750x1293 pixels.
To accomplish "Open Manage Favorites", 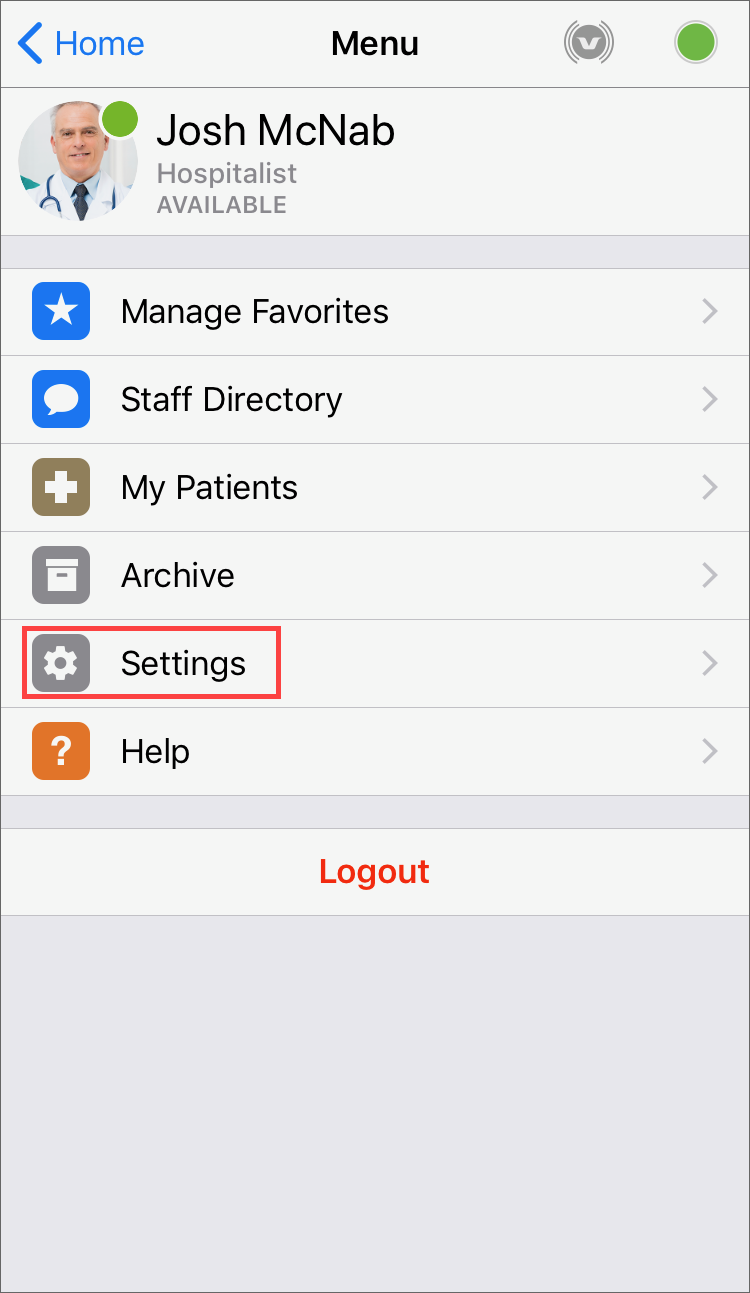I will (x=375, y=312).
